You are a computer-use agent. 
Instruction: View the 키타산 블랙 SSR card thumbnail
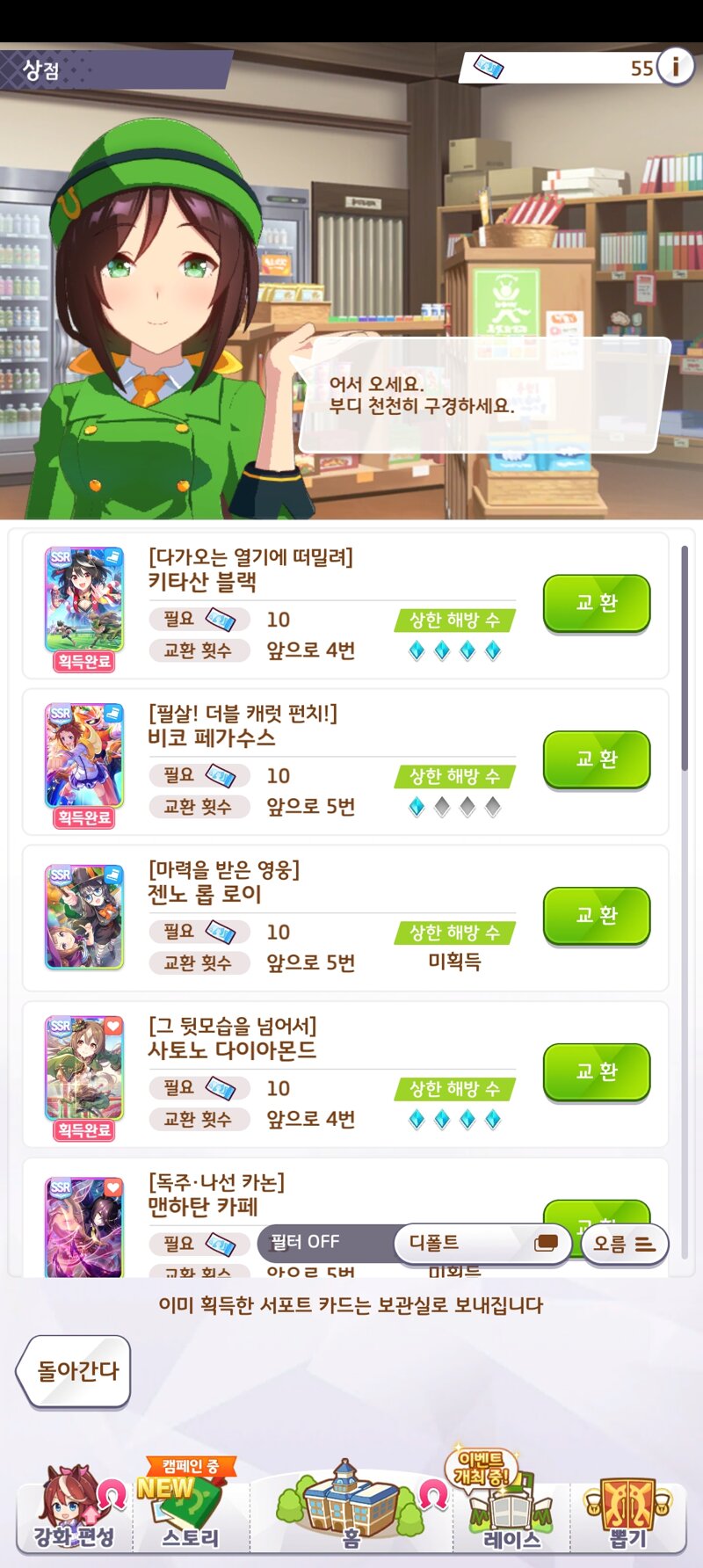point(84,599)
